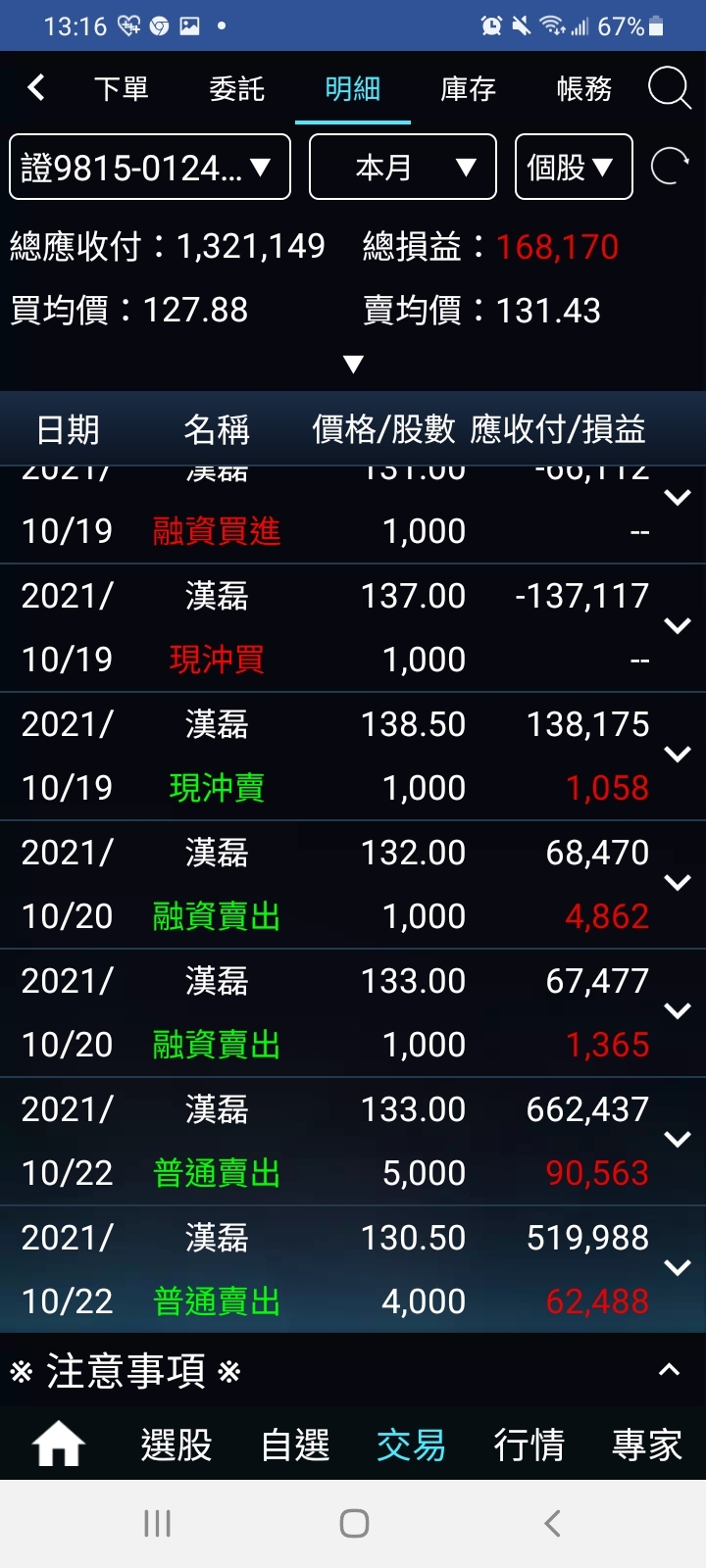Expand the 普通賣出 5,000 shares row
Image resolution: width=706 pixels, height=1568 pixels.
point(678,1140)
